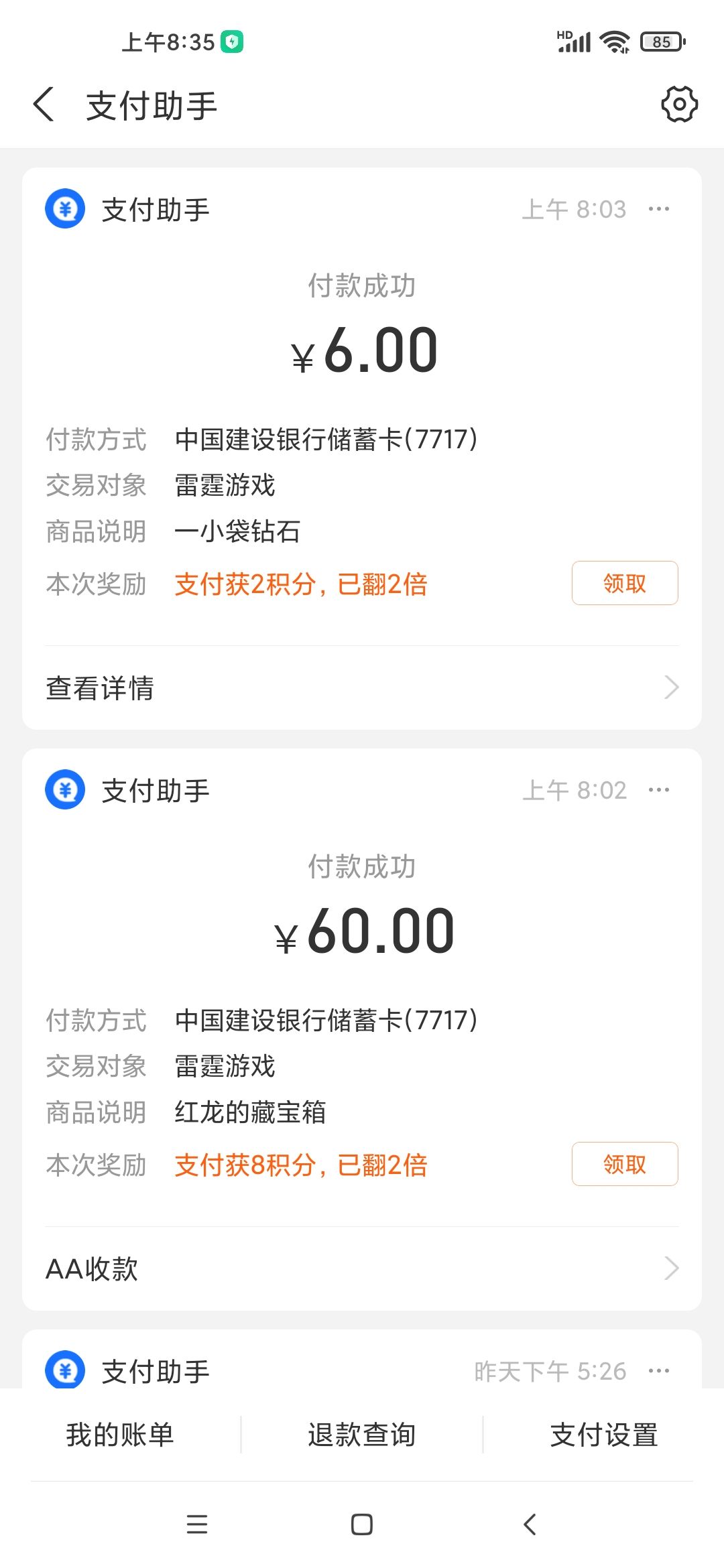Open the system recent apps button
Image resolution: width=724 pixels, height=1568 pixels.
coord(196,1524)
